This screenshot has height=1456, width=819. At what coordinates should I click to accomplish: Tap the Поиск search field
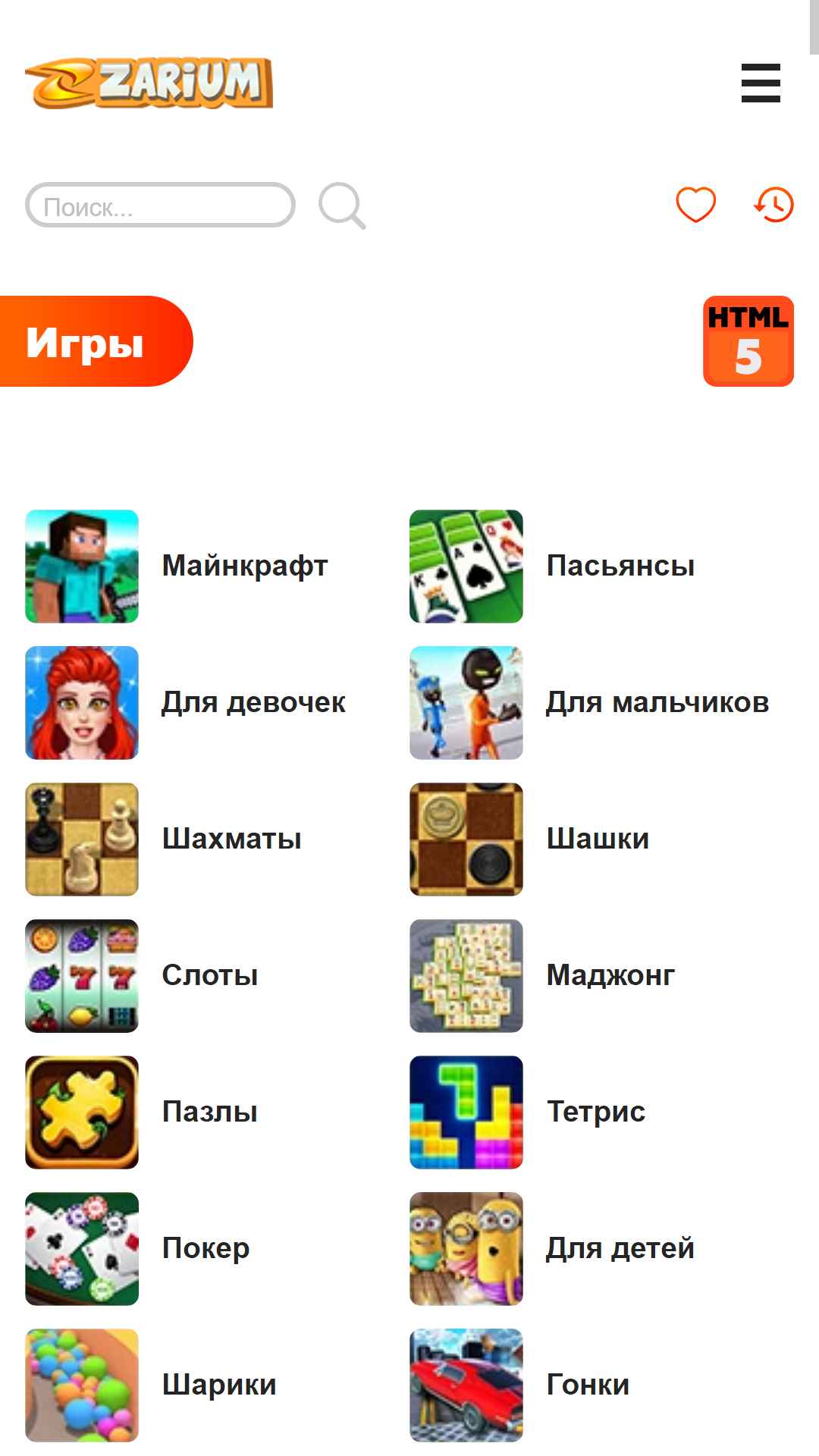click(x=160, y=205)
